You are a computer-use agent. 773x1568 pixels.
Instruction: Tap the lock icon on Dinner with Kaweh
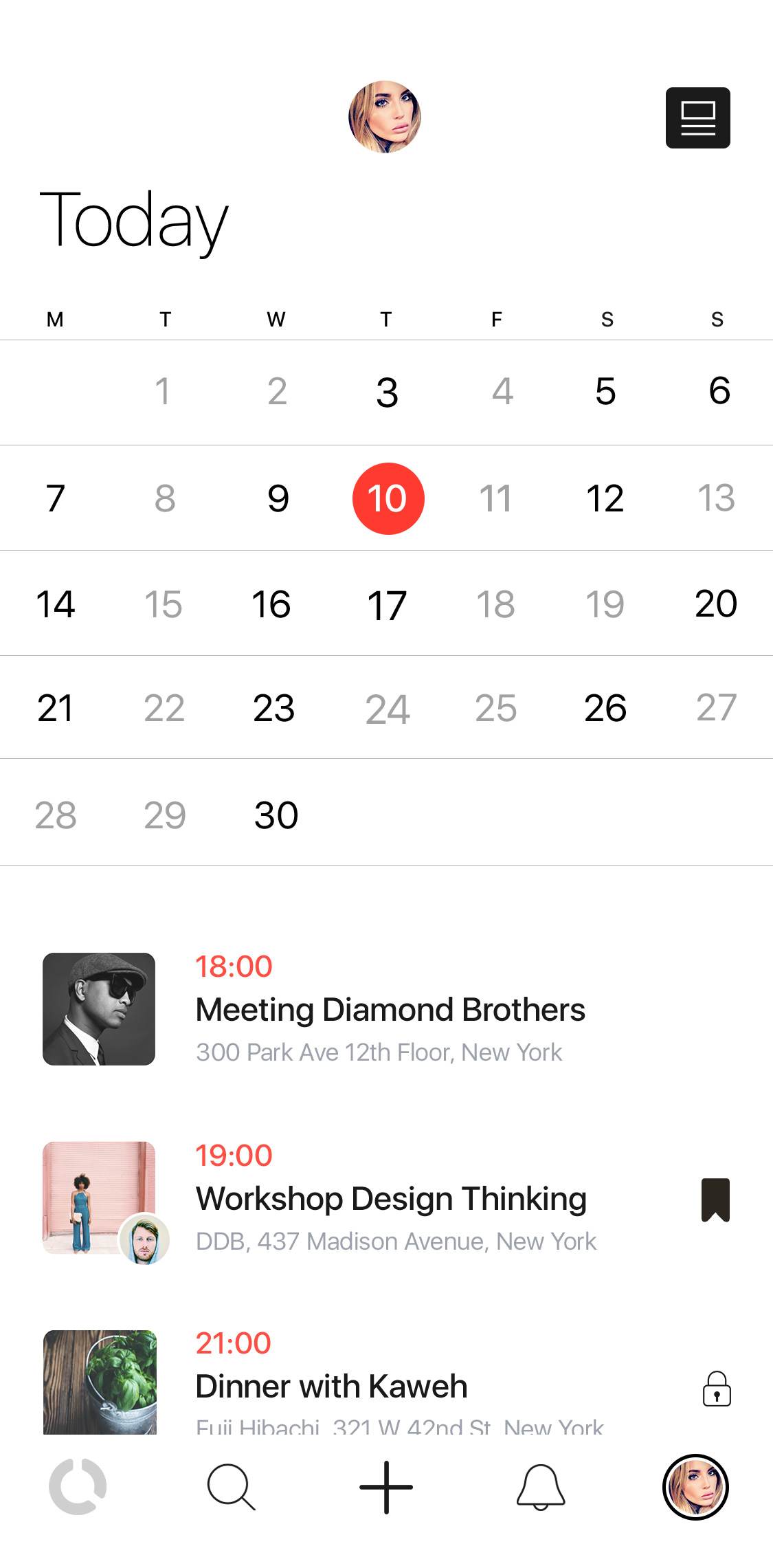click(x=716, y=1389)
